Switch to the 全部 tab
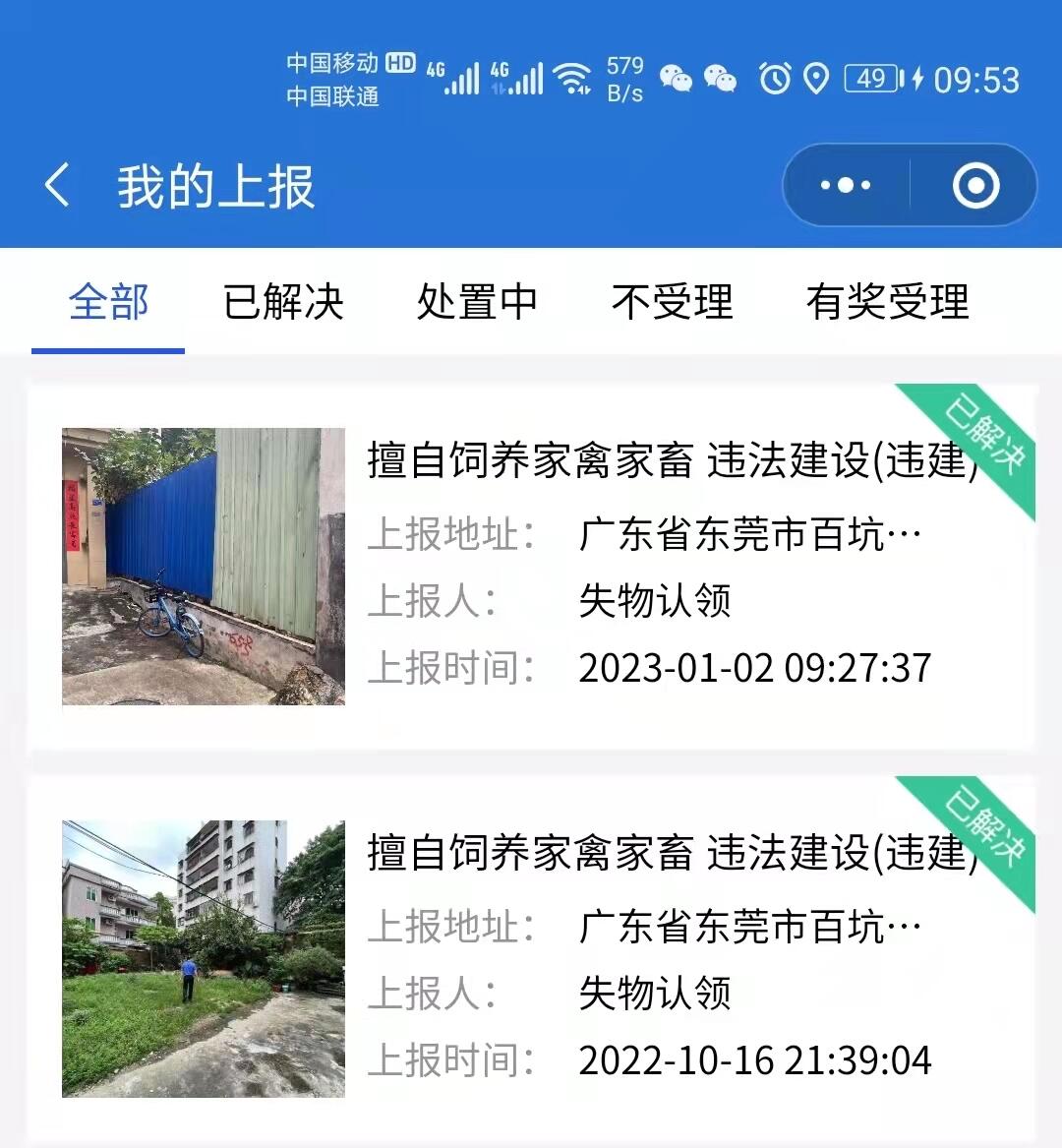Screen dimensions: 1062x1148 click(108, 302)
